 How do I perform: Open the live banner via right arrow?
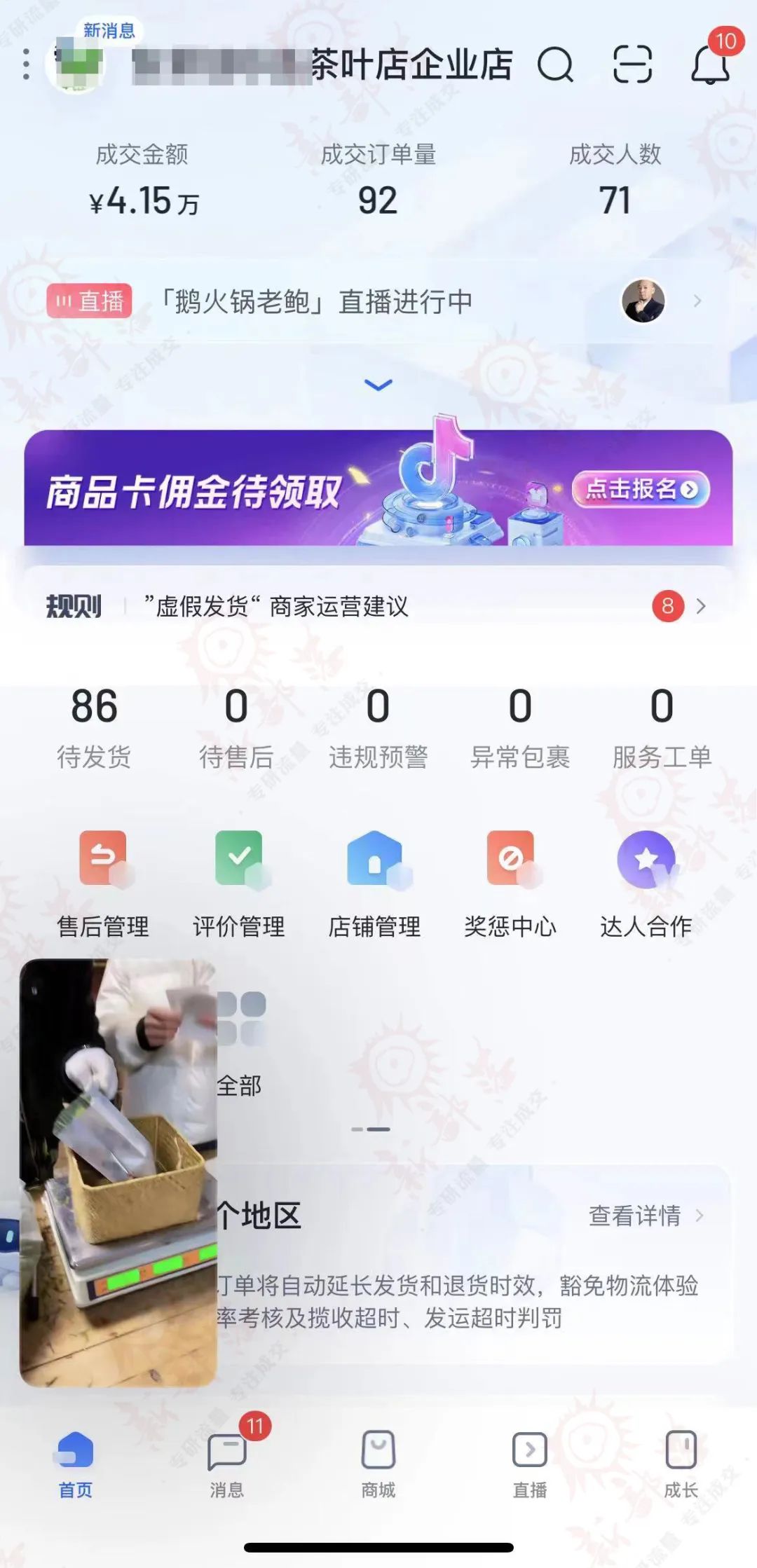(697, 301)
